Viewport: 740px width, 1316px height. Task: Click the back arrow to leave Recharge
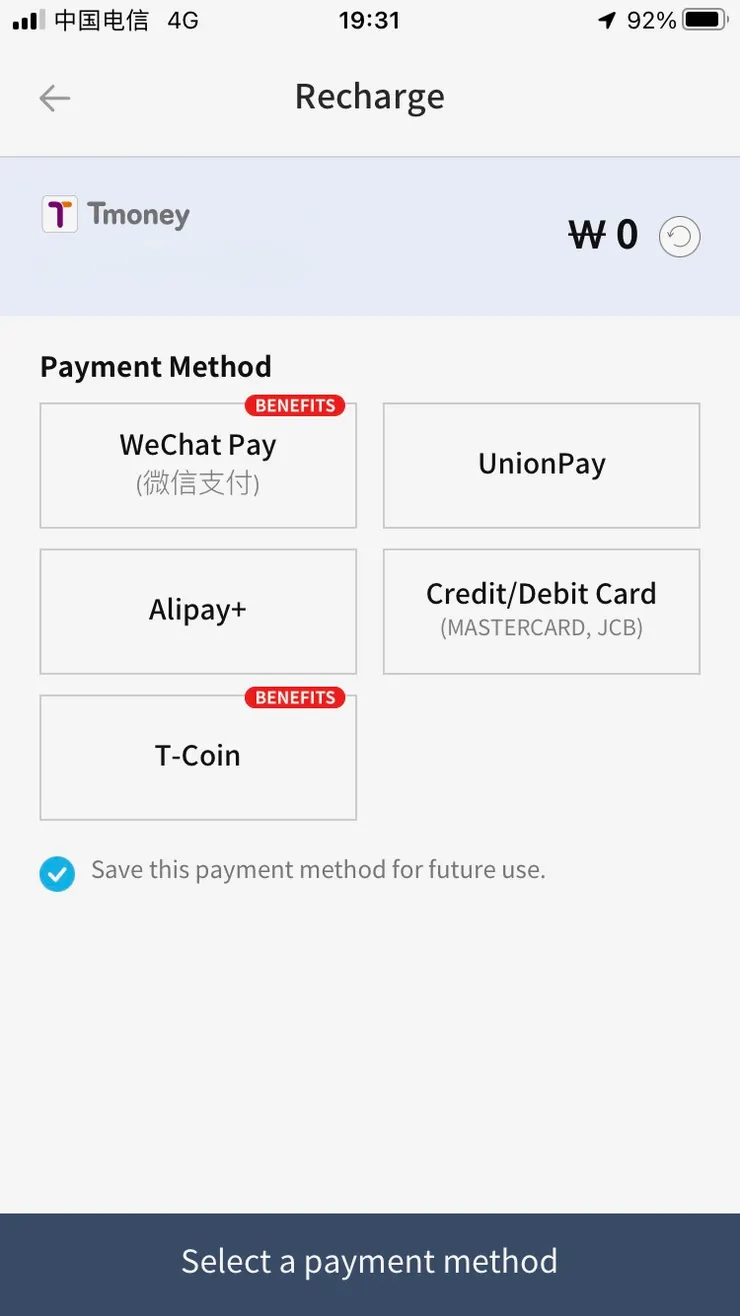coord(55,97)
